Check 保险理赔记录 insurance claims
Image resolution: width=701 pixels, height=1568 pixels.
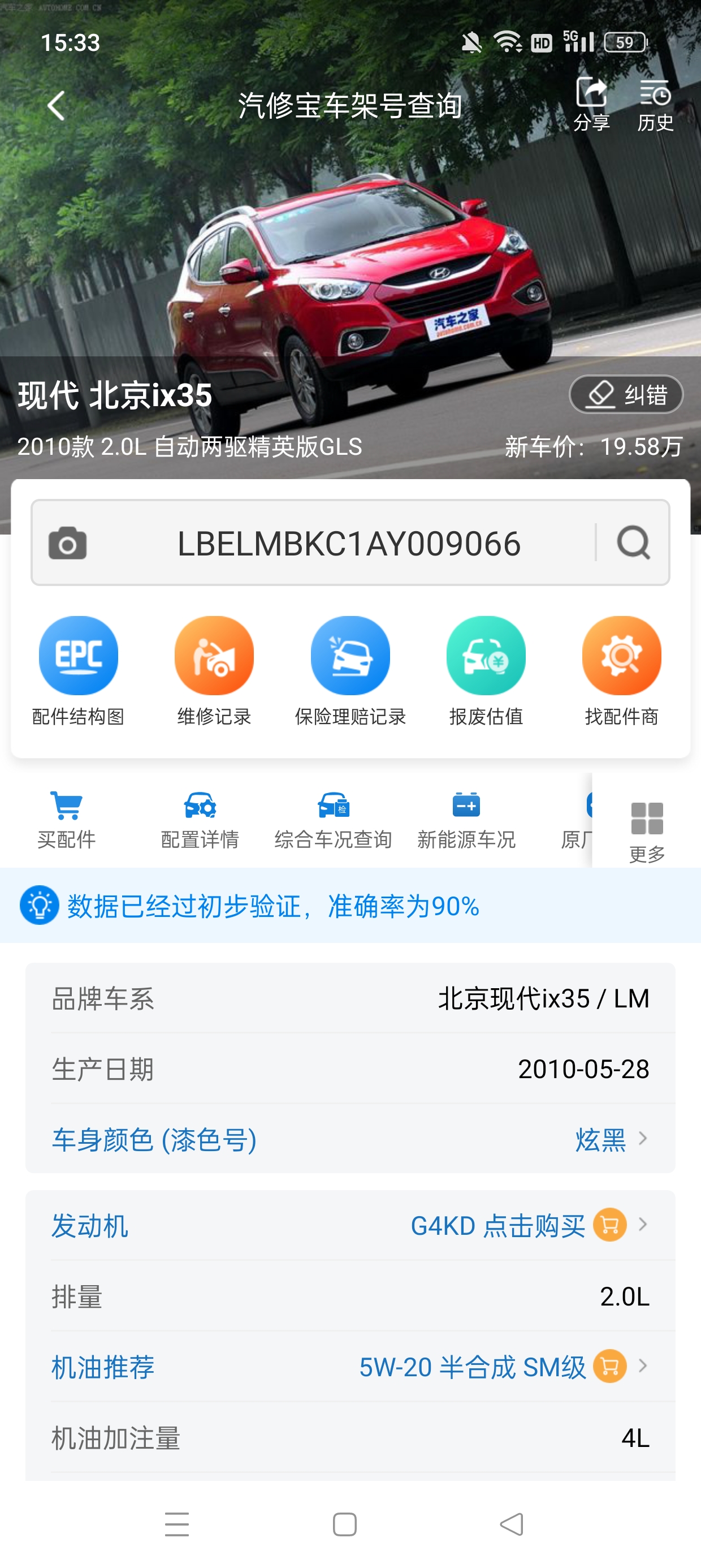350,670
